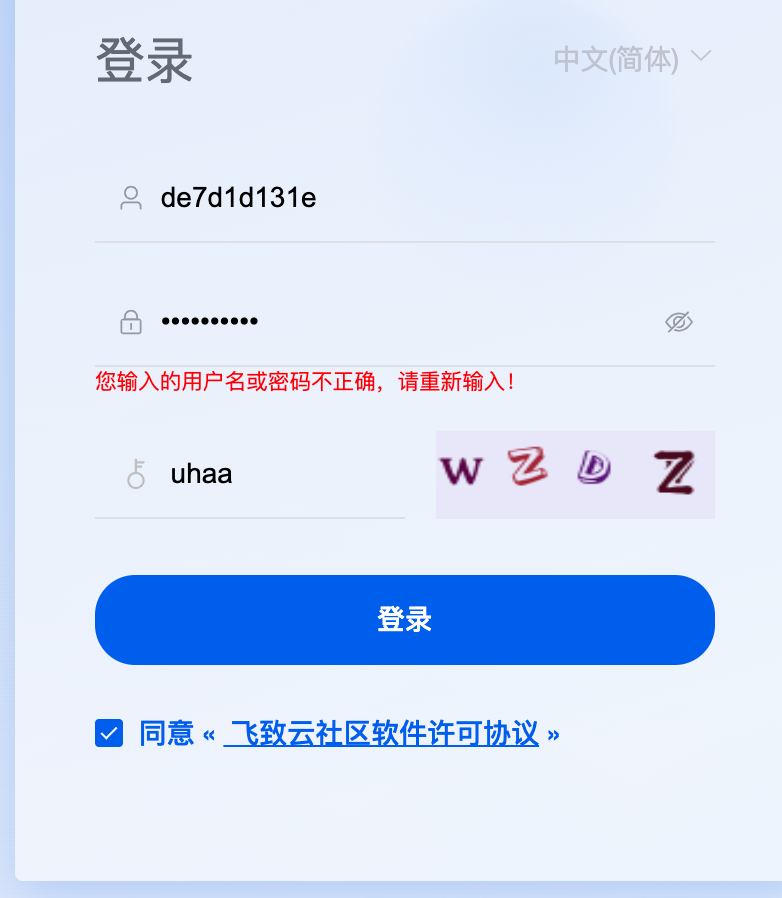Uncheck the 同意 agreement checkbox
The width and height of the screenshot is (782, 898).
pyautogui.click(x=109, y=733)
